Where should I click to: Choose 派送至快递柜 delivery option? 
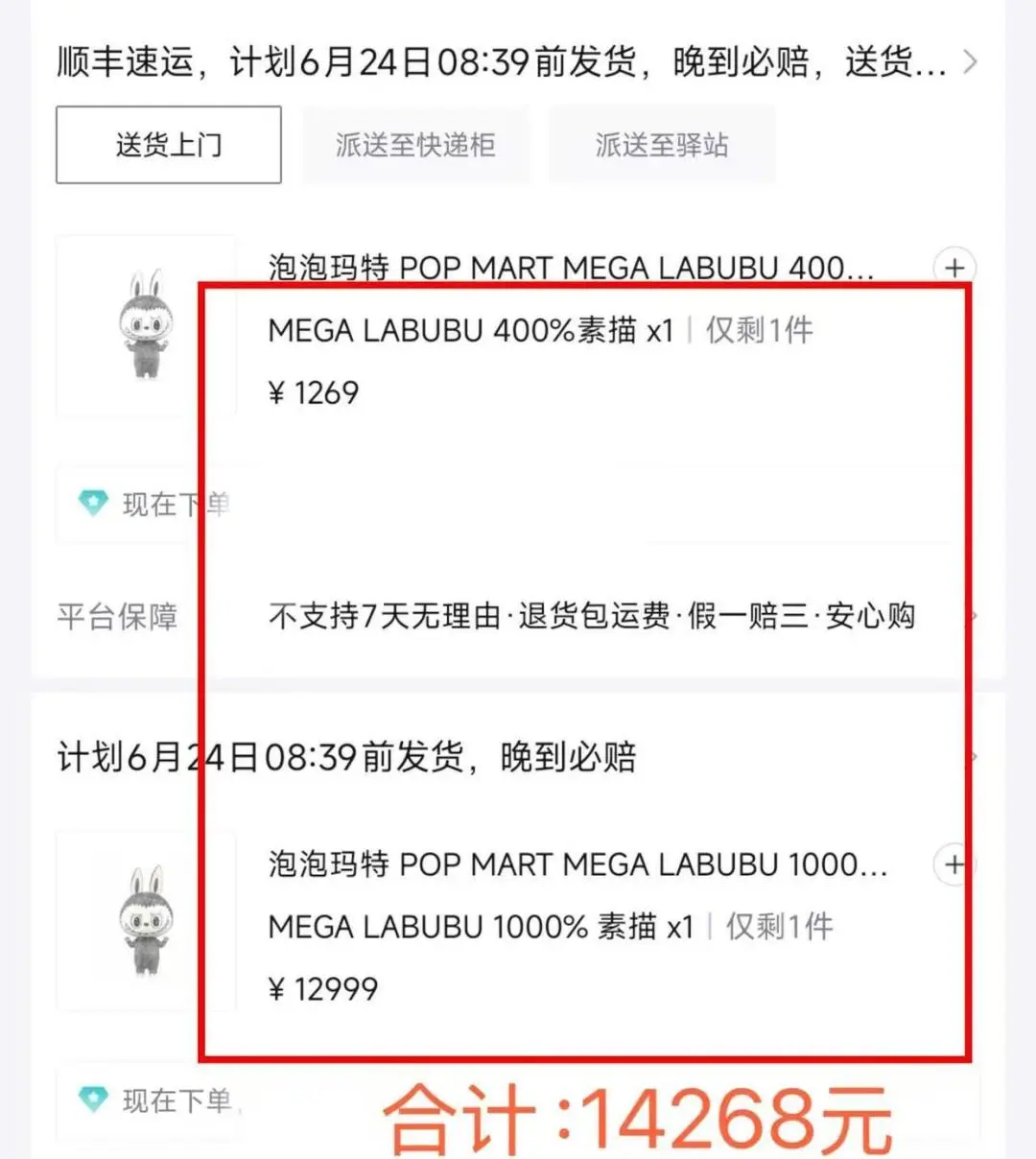click(415, 145)
